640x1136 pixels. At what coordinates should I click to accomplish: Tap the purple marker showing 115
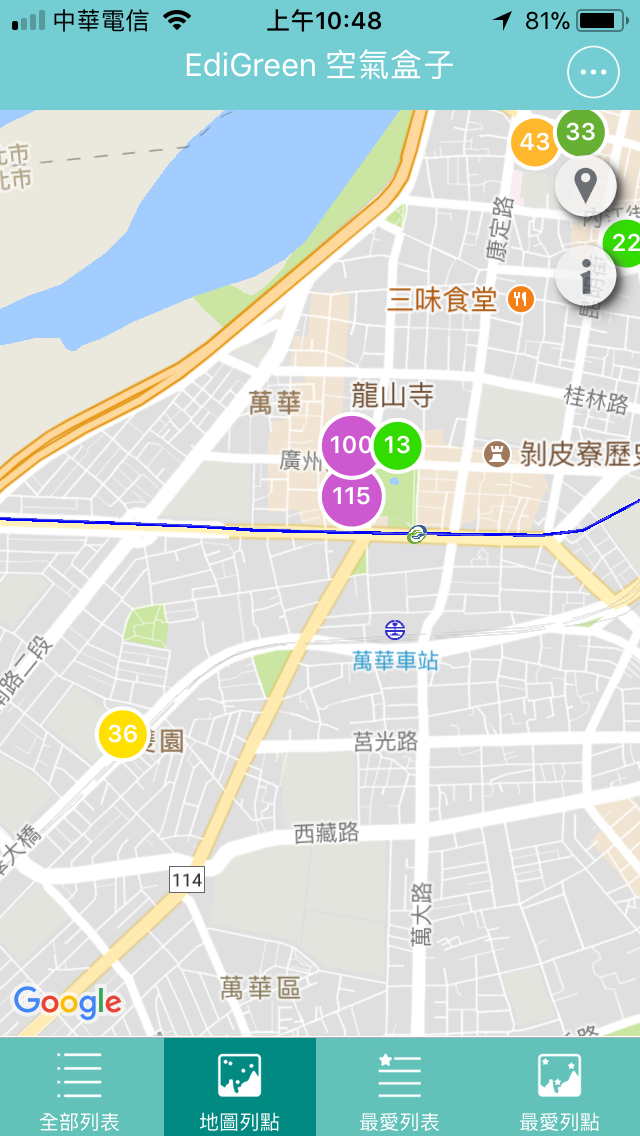pyautogui.click(x=351, y=497)
